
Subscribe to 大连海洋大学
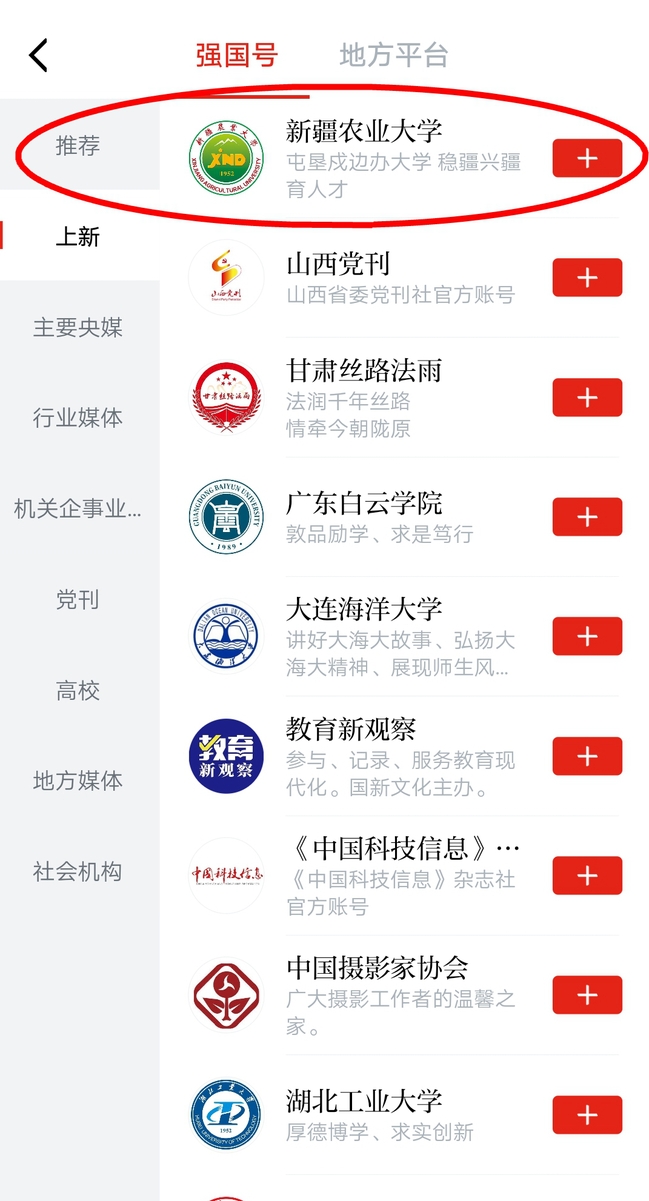587,637
